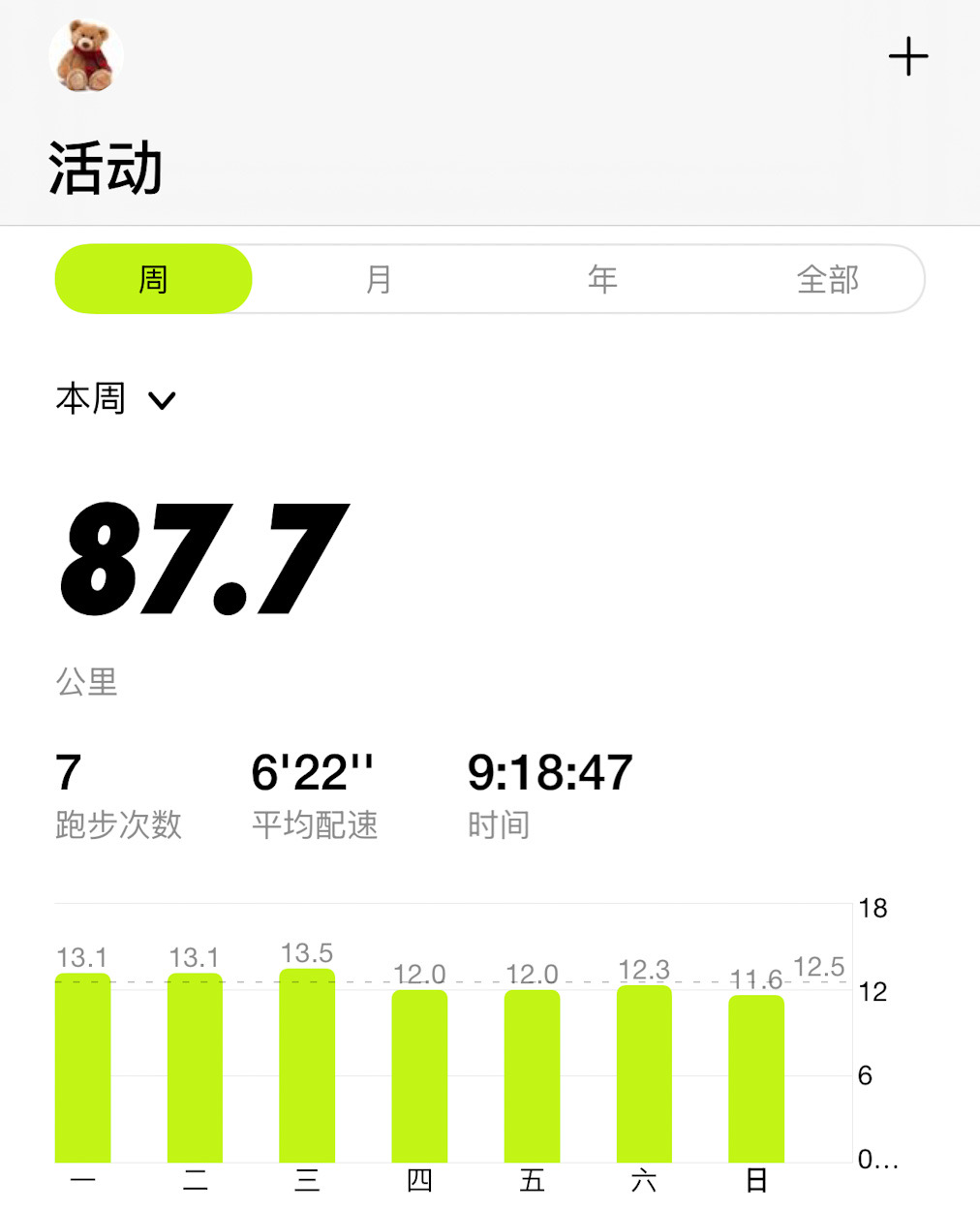Image resolution: width=980 pixels, height=1211 pixels.
Task: Expand the 本周 week selector dropdown
Action: point(116,399)
